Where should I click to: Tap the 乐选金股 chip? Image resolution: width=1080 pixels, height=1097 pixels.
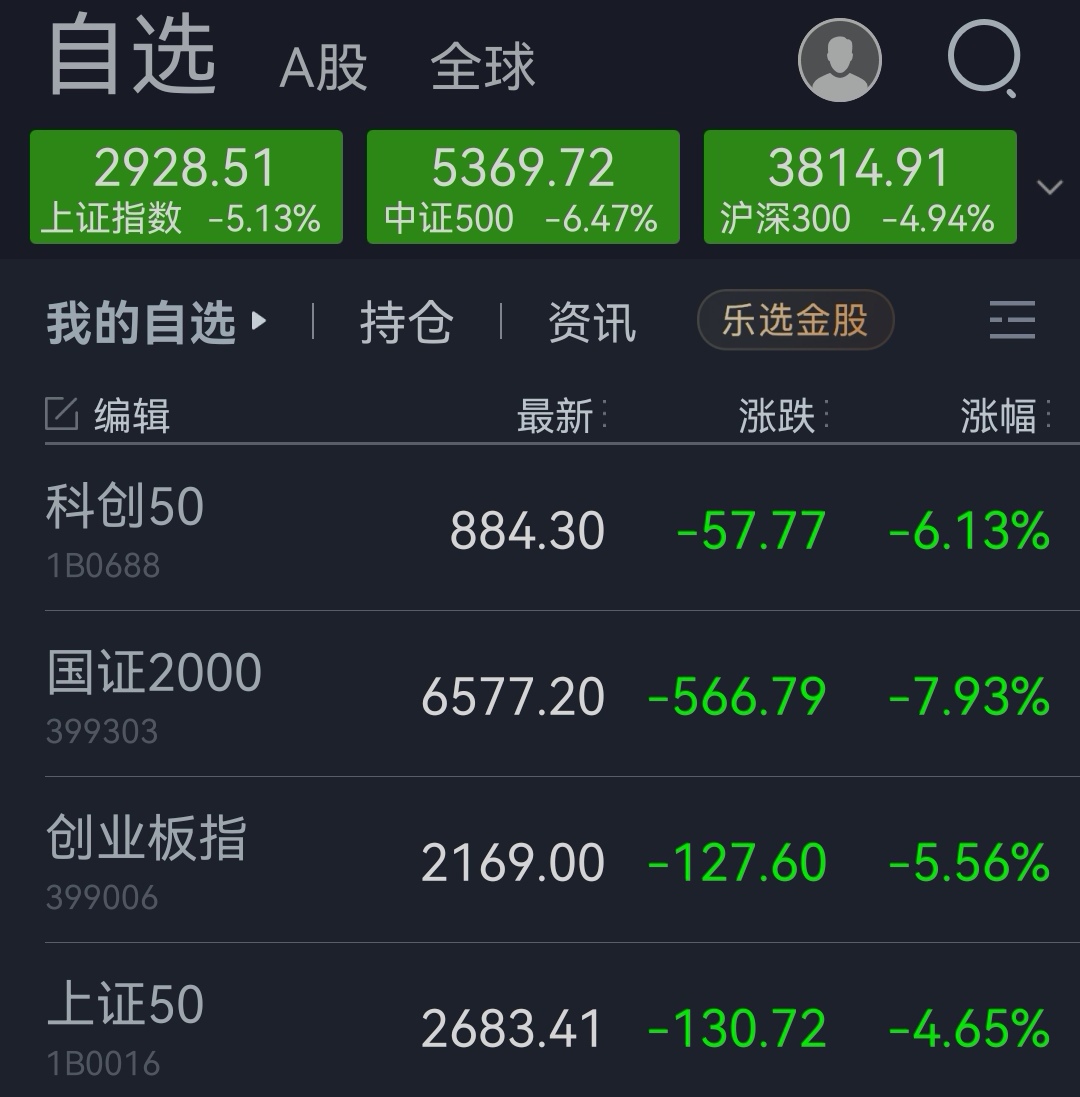tap(795, 321)
